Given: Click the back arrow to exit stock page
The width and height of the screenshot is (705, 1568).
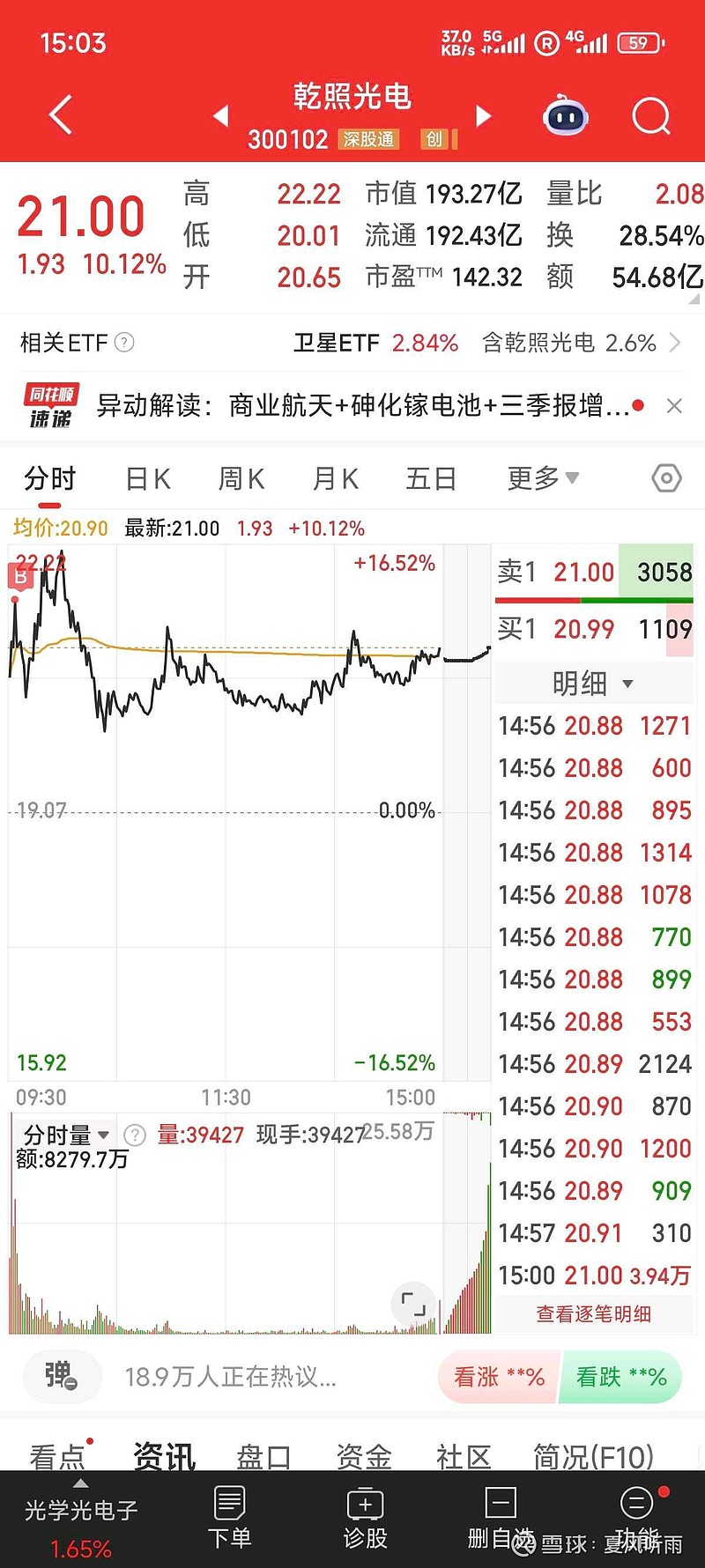Looking at the screenshot, I should pyautogui.click(x=59, y=115).
